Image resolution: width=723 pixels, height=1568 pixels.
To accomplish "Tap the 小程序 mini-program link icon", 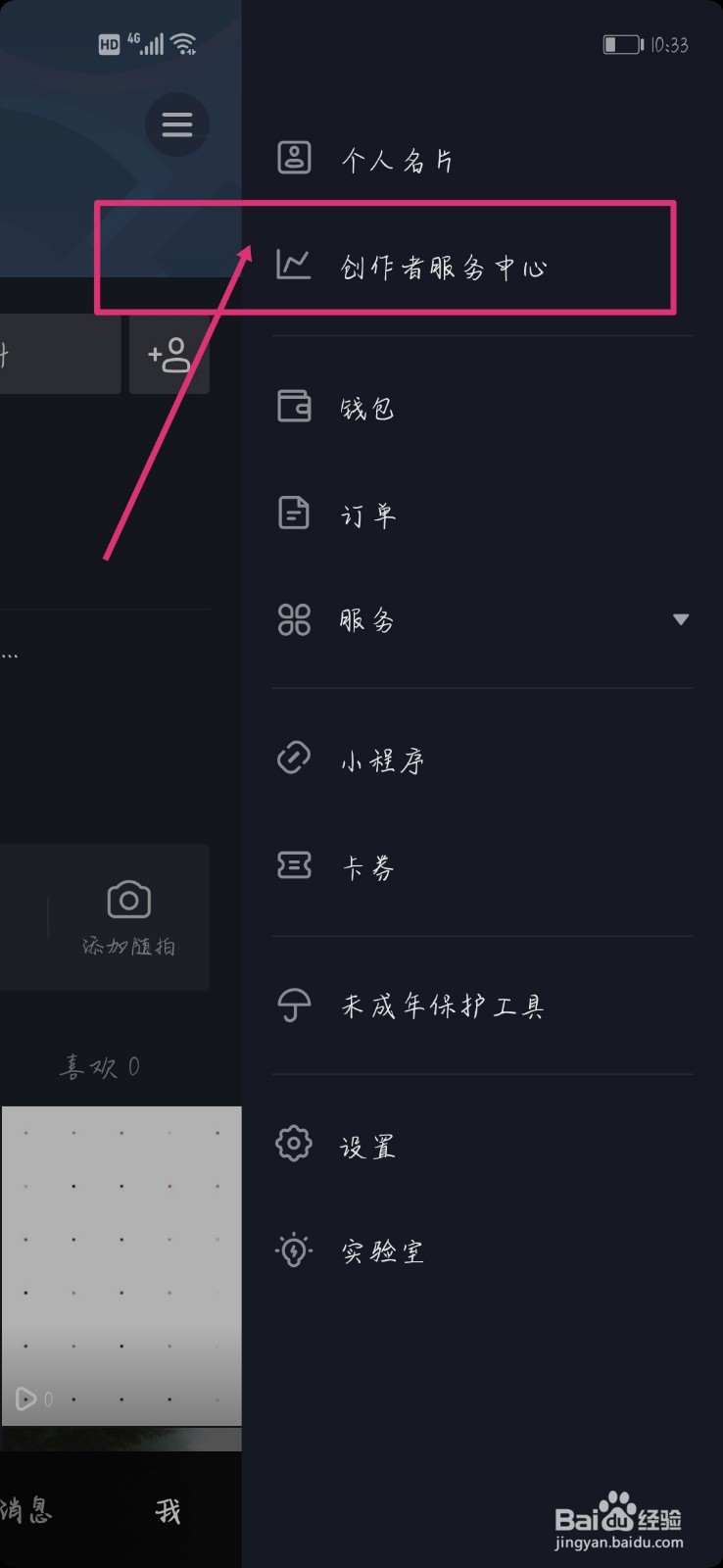I will pyautogui.click(x=293, y=758).
